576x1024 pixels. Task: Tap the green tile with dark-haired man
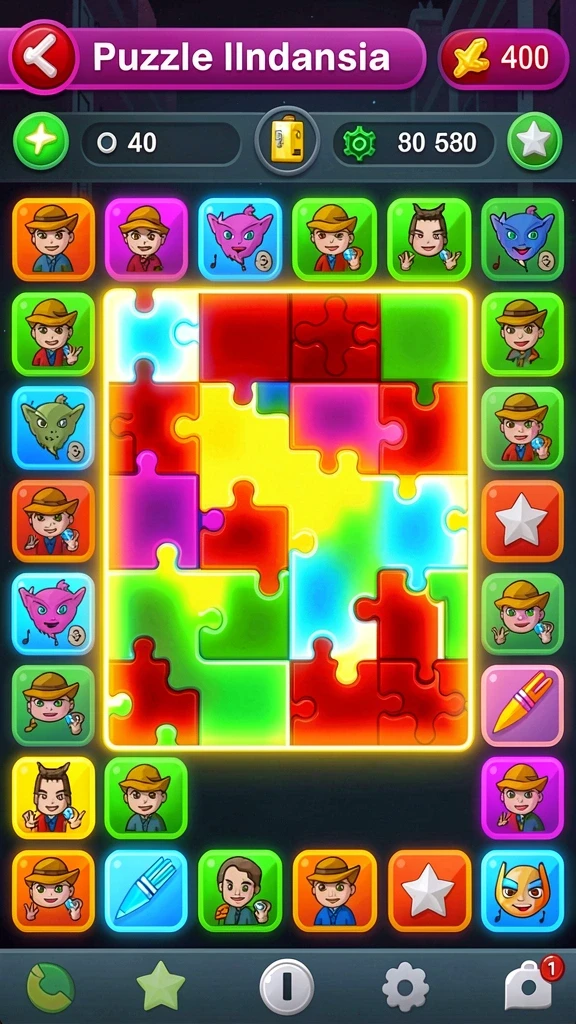(x=240, y=891)
